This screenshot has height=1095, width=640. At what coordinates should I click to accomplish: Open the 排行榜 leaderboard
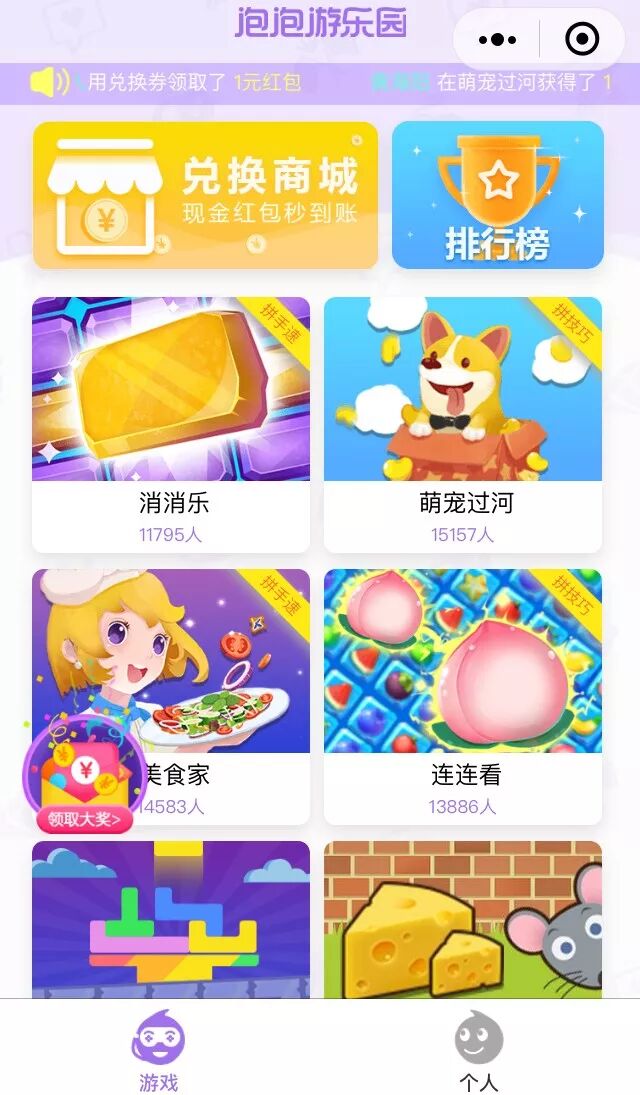pos(497,195)
